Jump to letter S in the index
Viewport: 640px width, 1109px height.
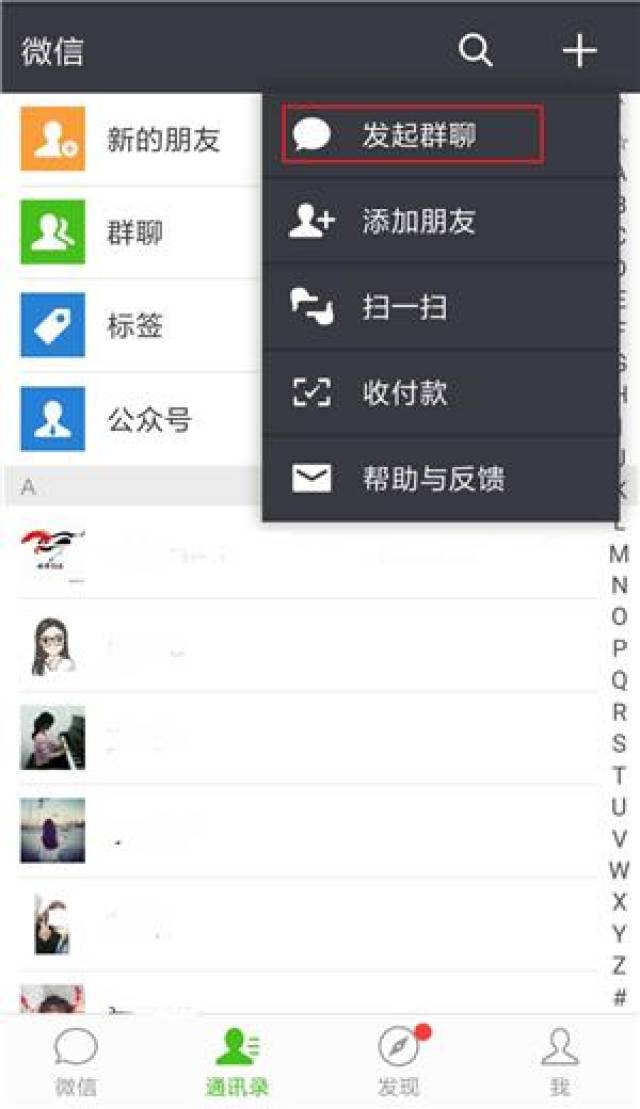[619, 744]
